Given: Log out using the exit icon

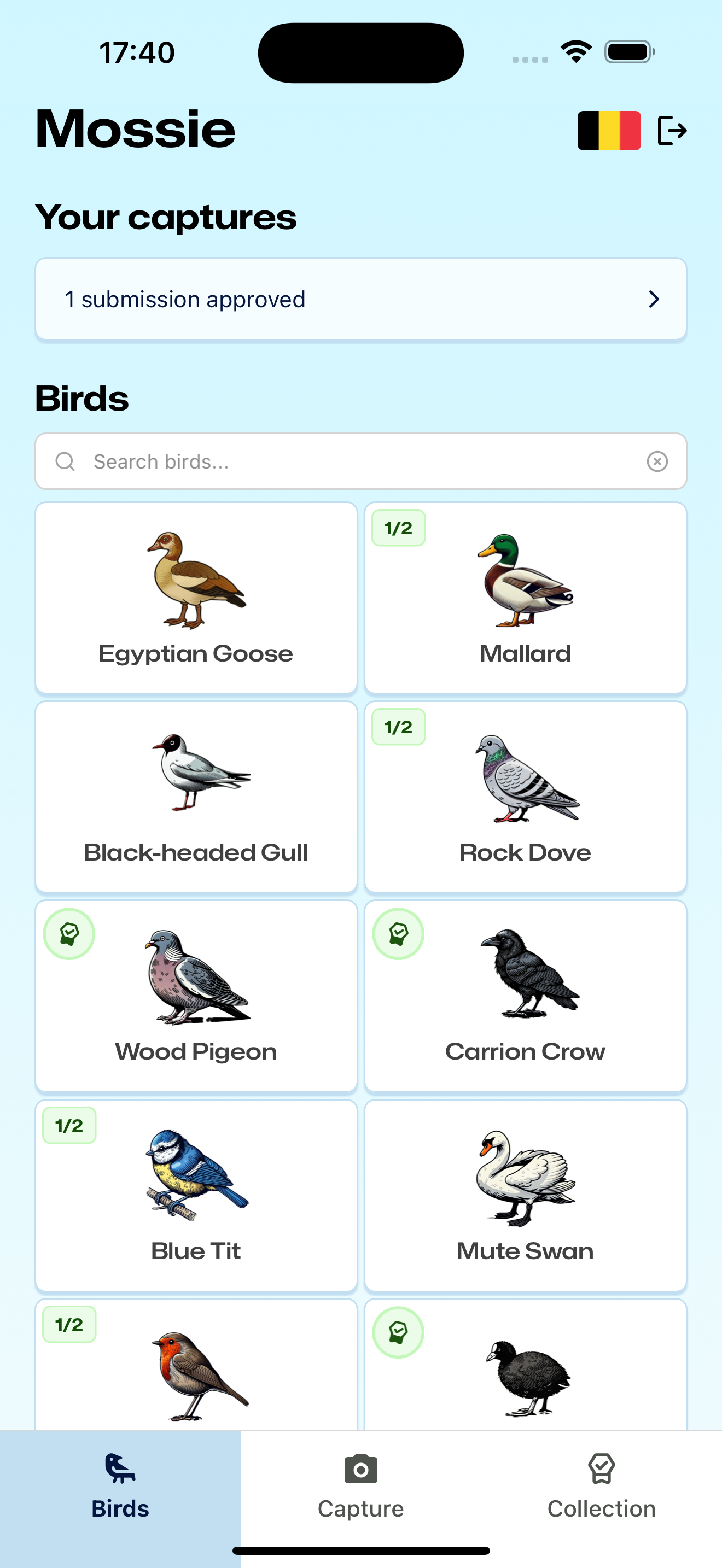Looking at the screenshot, I should 672,130.
